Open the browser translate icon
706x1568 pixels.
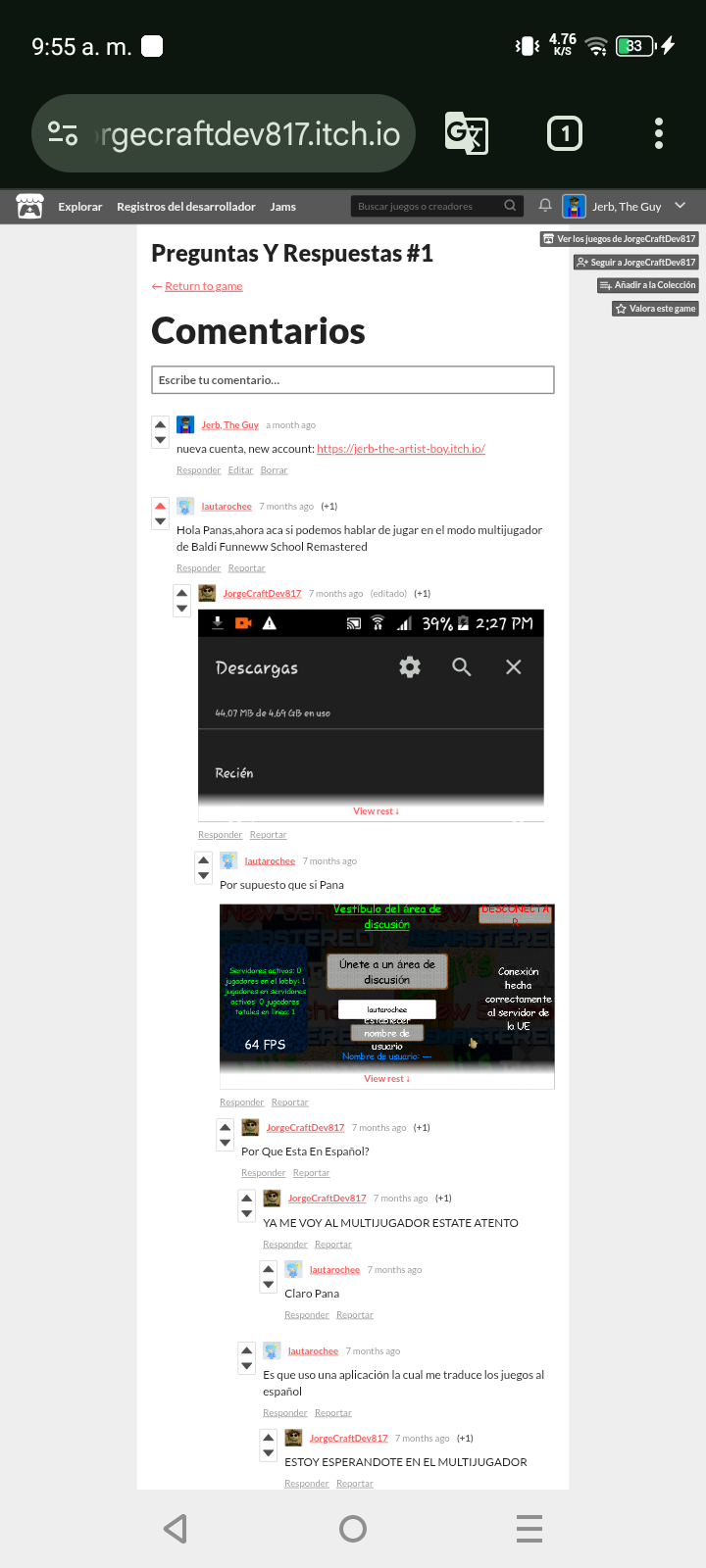tap(467, 133)
